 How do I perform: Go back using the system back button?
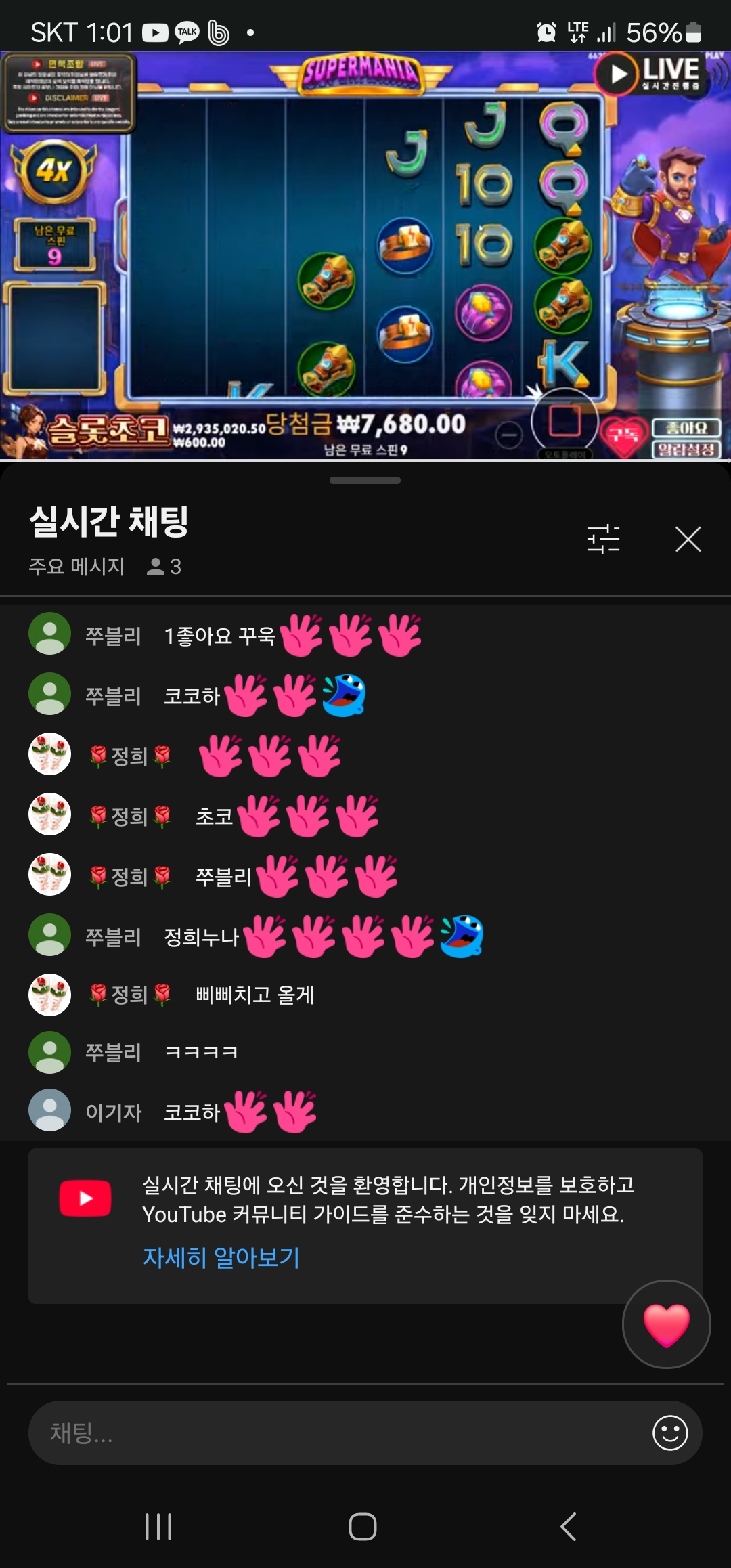569,1527
